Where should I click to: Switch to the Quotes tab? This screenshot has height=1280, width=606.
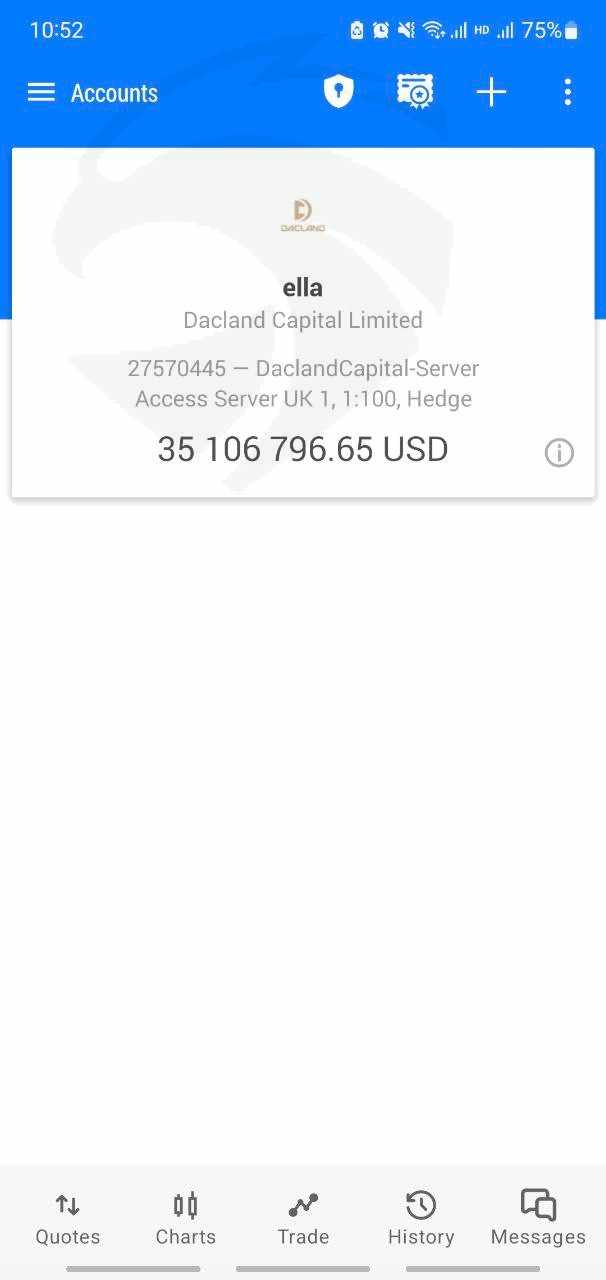click(x=68, y=1218)
